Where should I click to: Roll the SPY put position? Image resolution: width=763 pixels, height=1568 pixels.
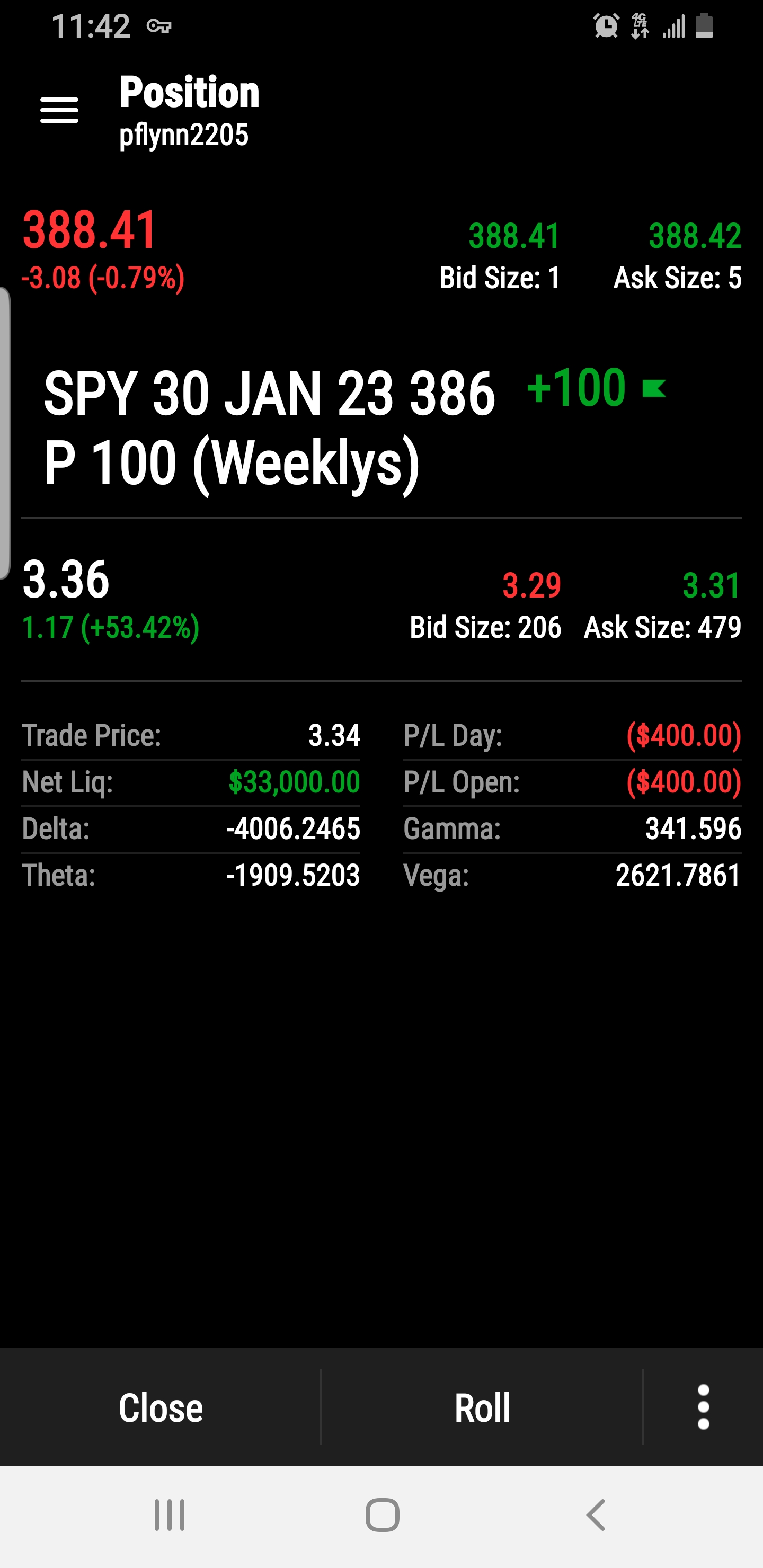(482, 1408)
